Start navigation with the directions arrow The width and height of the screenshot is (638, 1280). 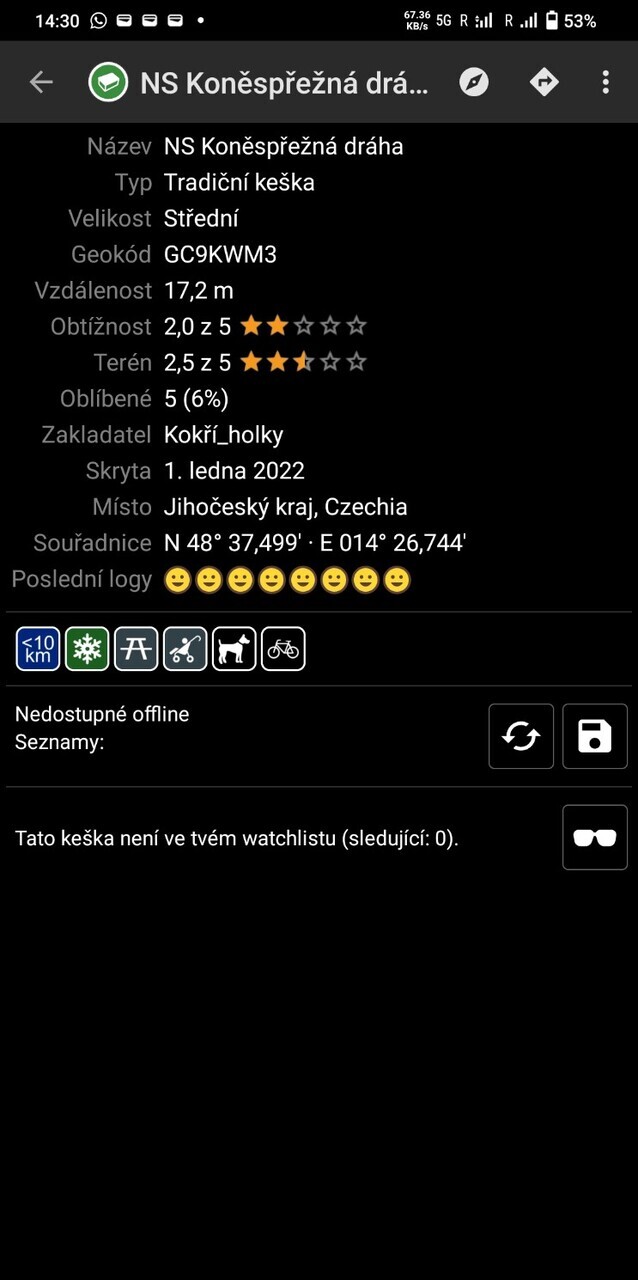click(x=544, y=82)
